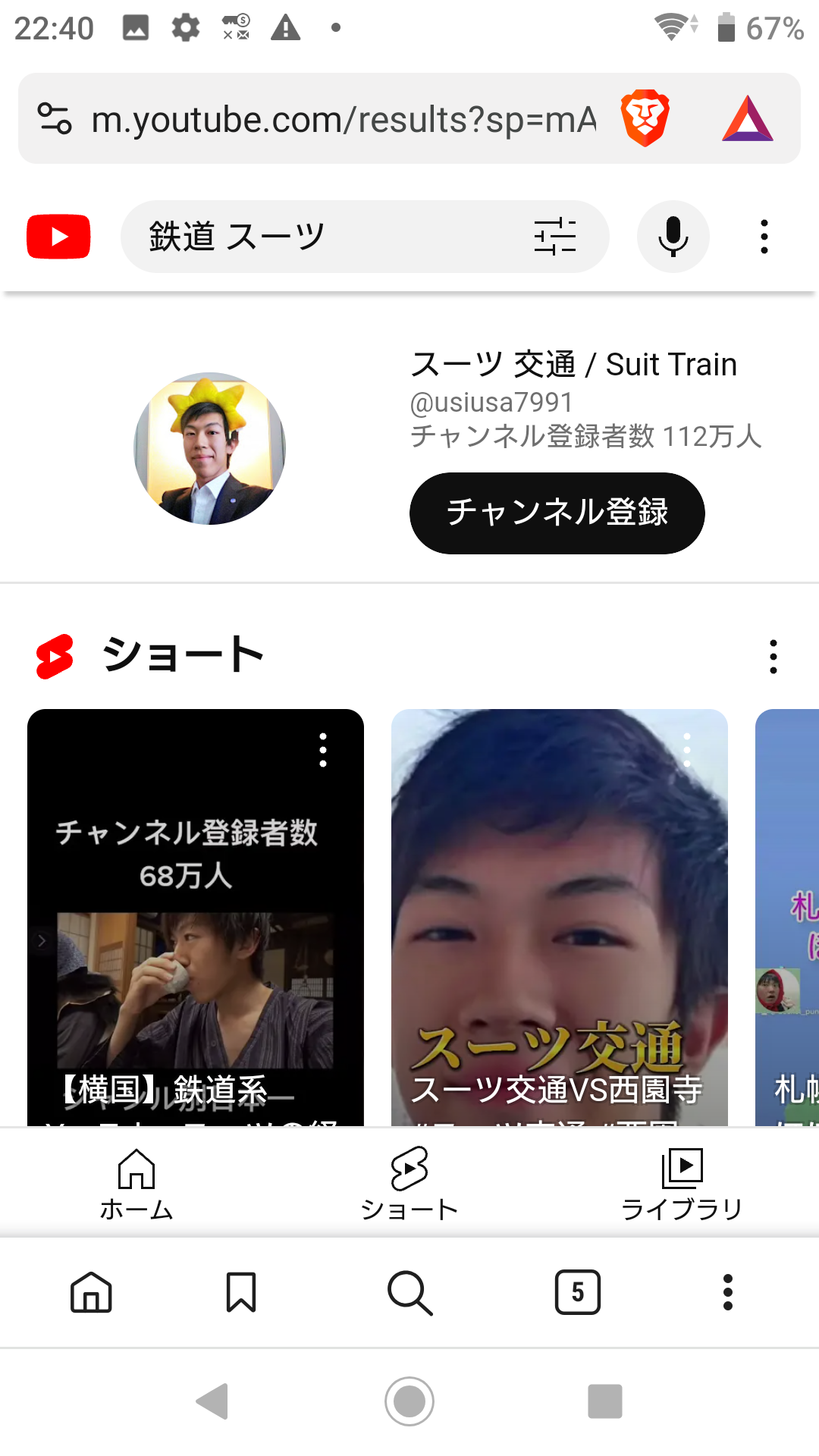Open menu on スーツ交通VS西園寺 short
819x1456 pixels.
[687, 750]
